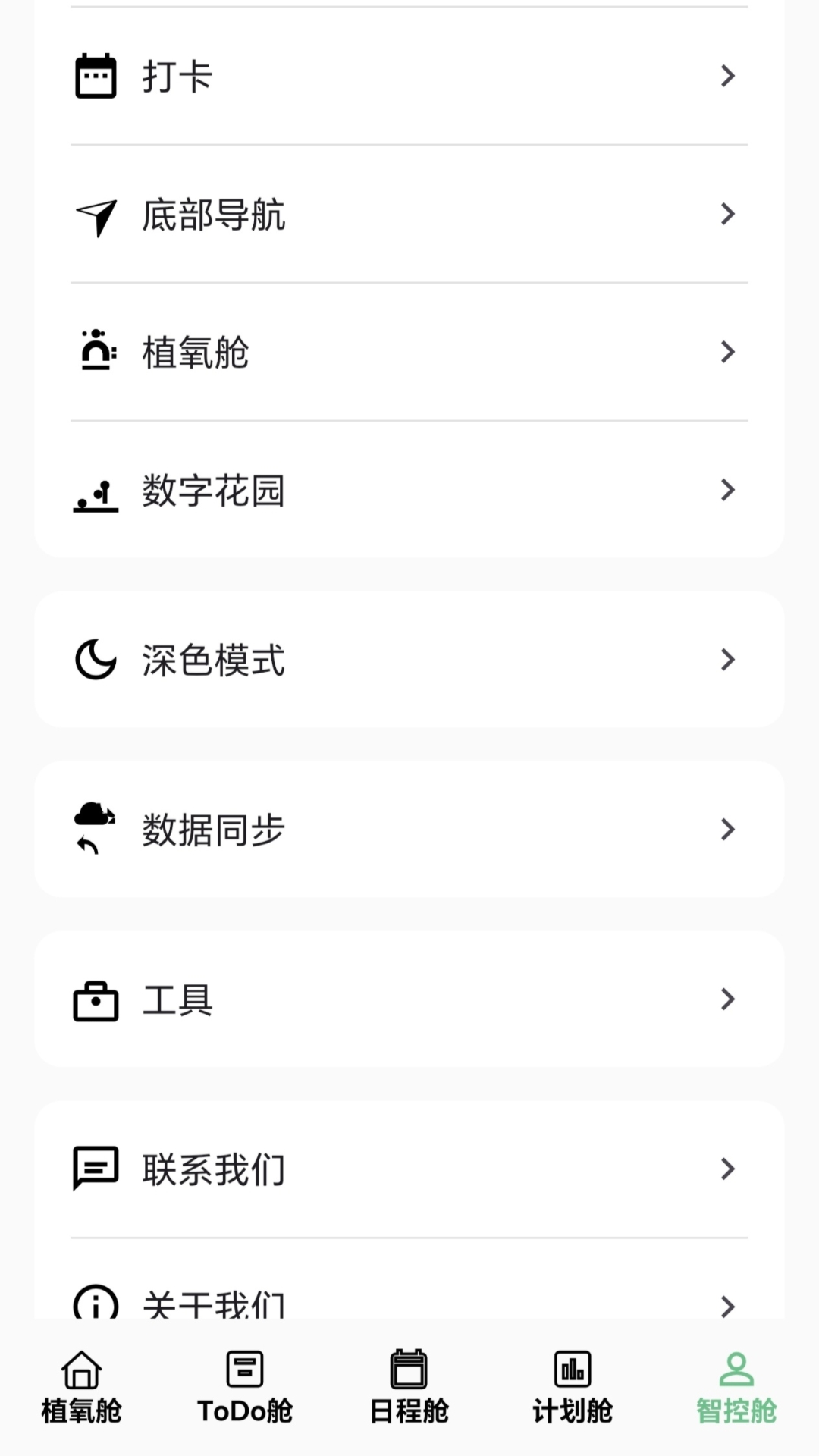
Task: Select the moon icon for 深色模式
Action: coord(96,660)
